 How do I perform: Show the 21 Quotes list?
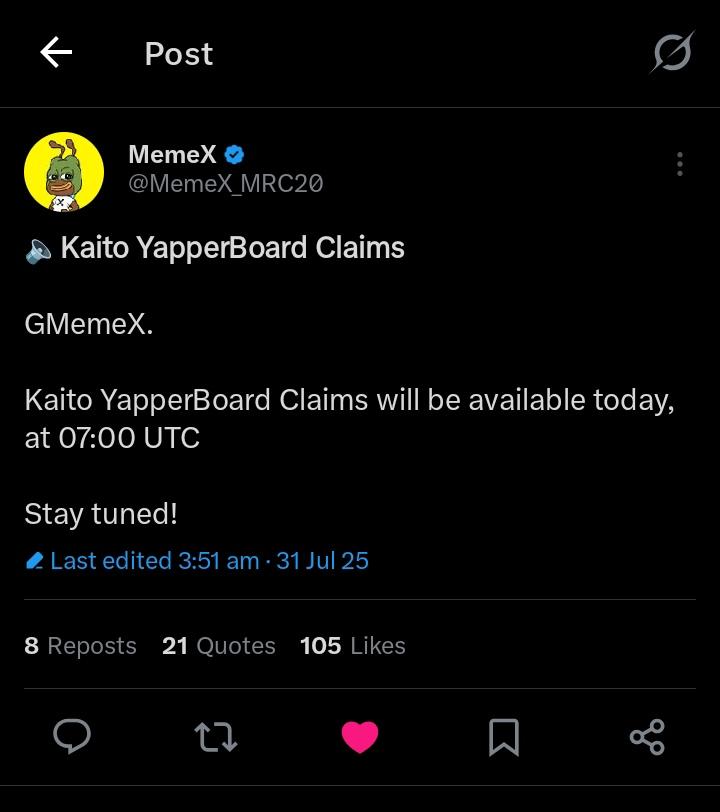coord(218,646)
